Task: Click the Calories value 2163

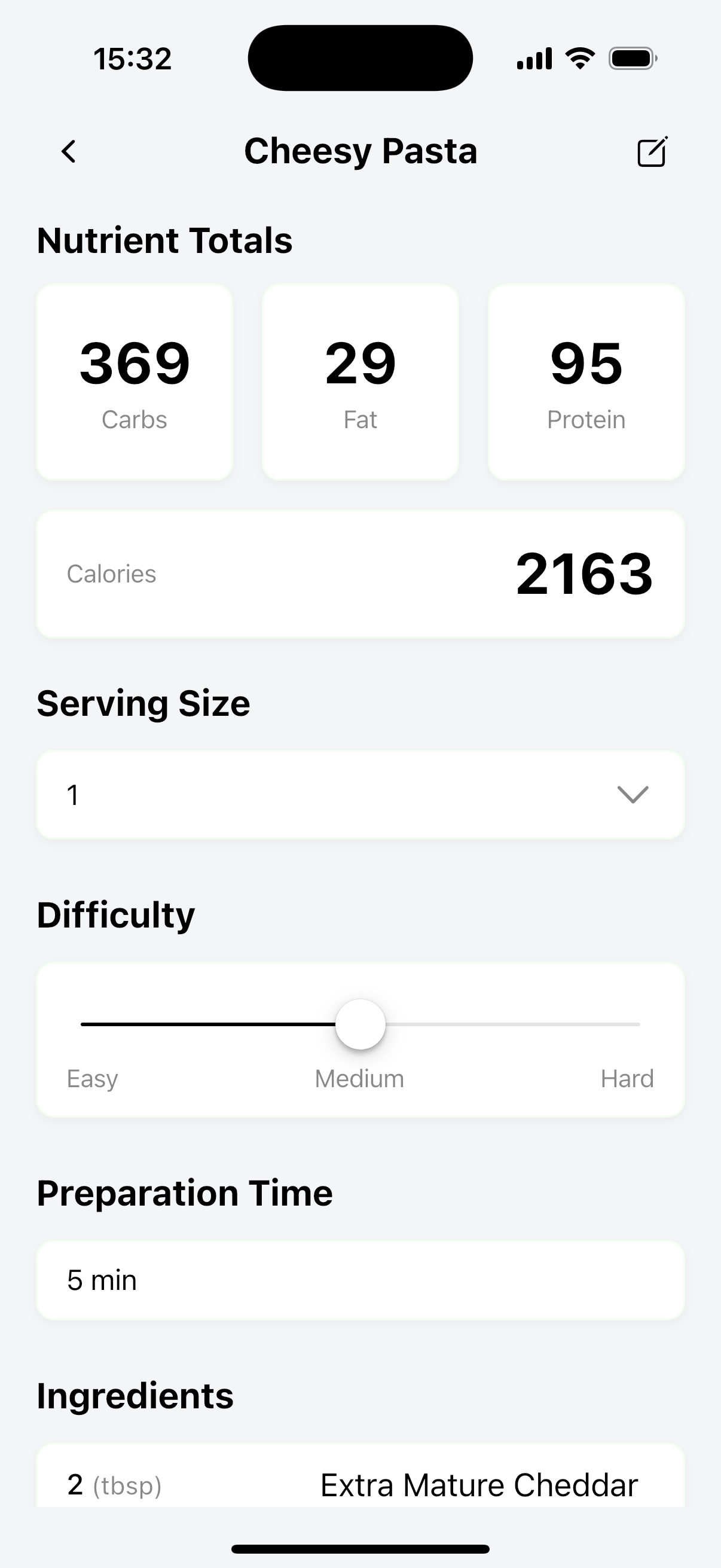Action: (584, 573)
